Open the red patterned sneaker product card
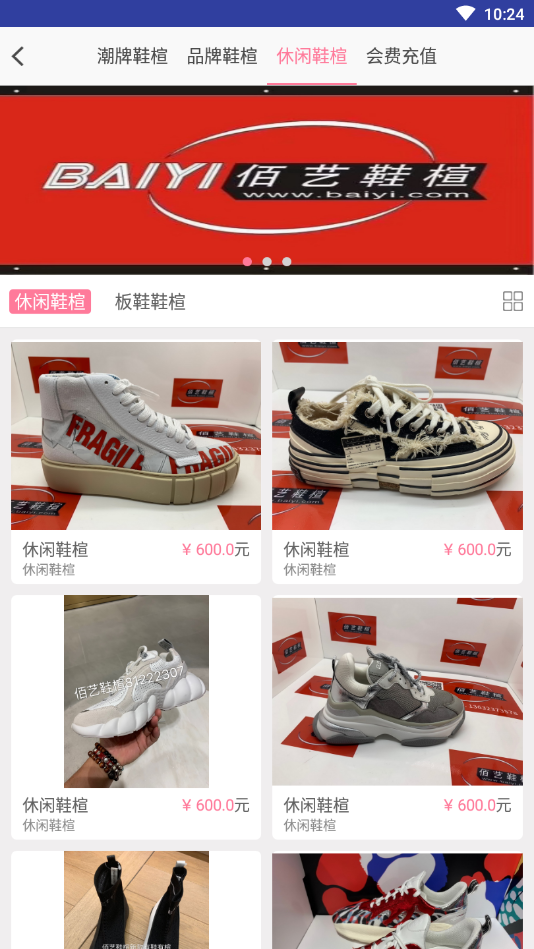Image resolution: width=534 pixels, height=949 pixels. point(397,900)
